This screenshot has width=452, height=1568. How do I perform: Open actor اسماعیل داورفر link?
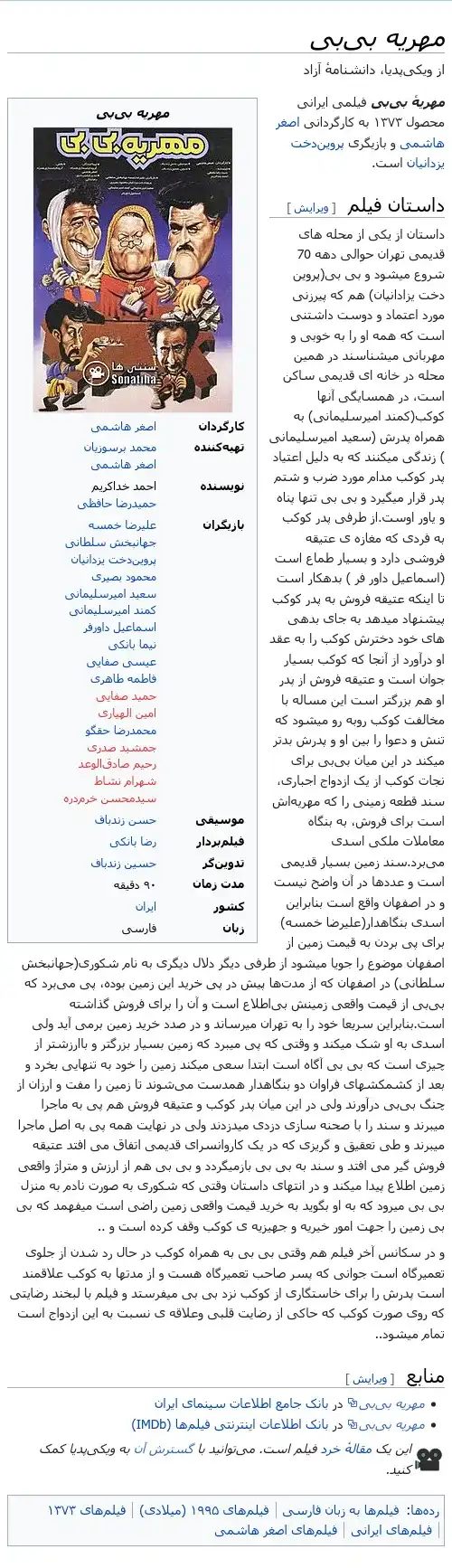pos(120,628)
